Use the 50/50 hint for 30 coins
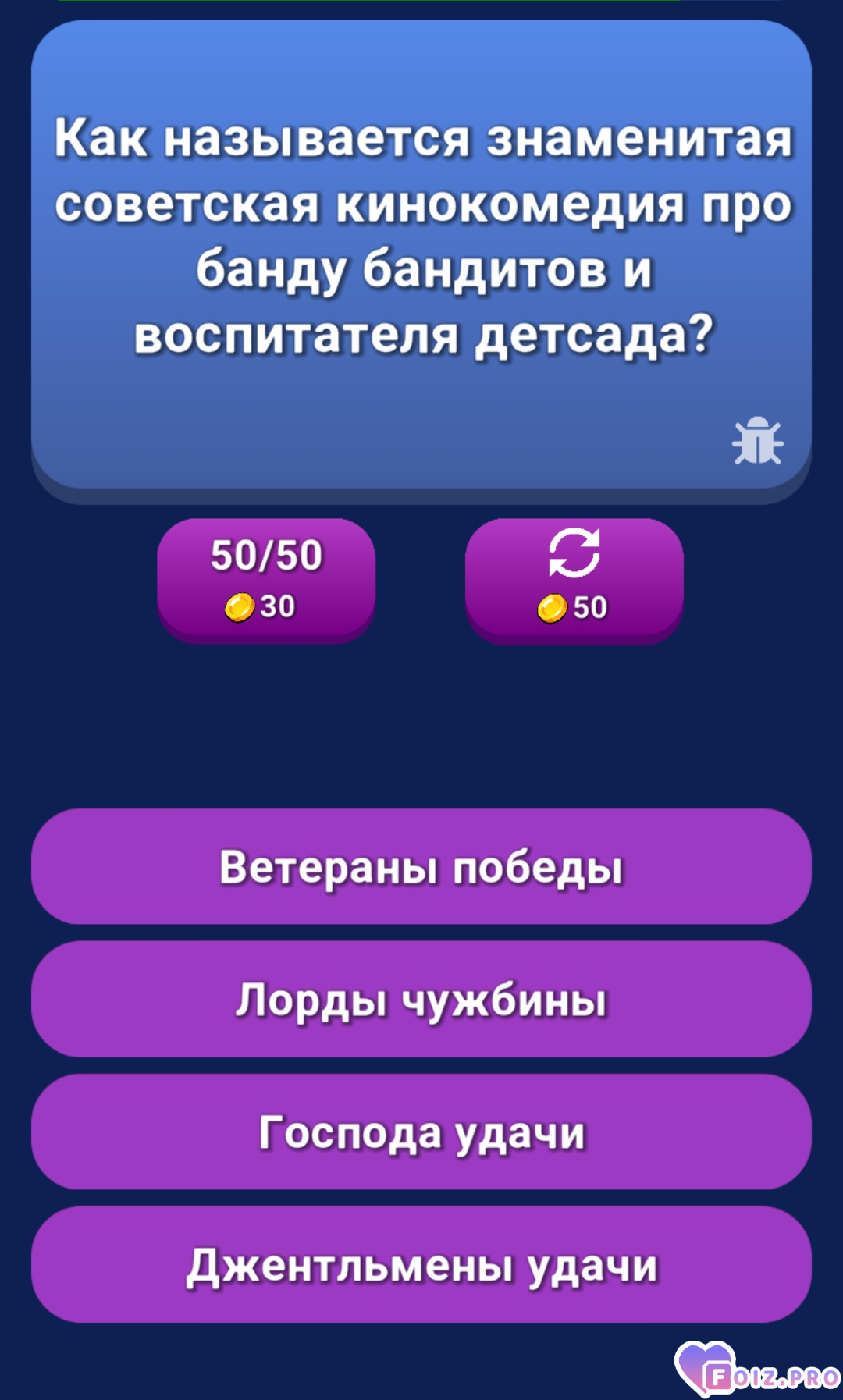Image resolution: width=843 pixels, height=1400 pixels. 266,578
